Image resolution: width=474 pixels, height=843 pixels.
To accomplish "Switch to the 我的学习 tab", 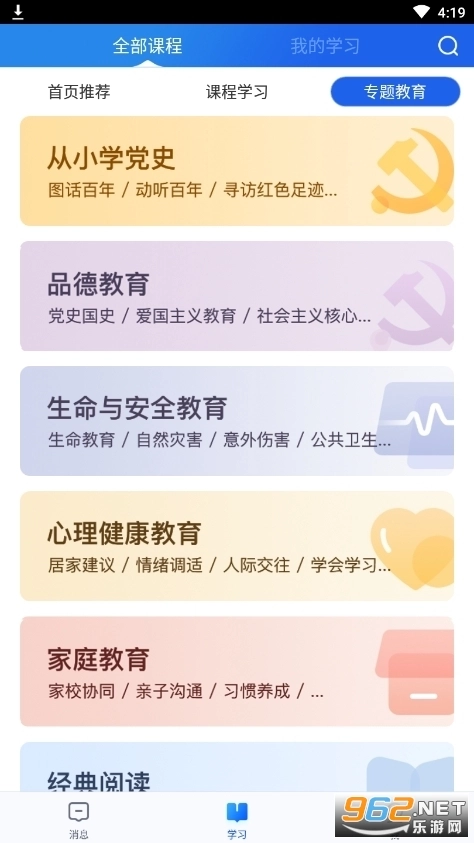I will (x=325, y=46).
